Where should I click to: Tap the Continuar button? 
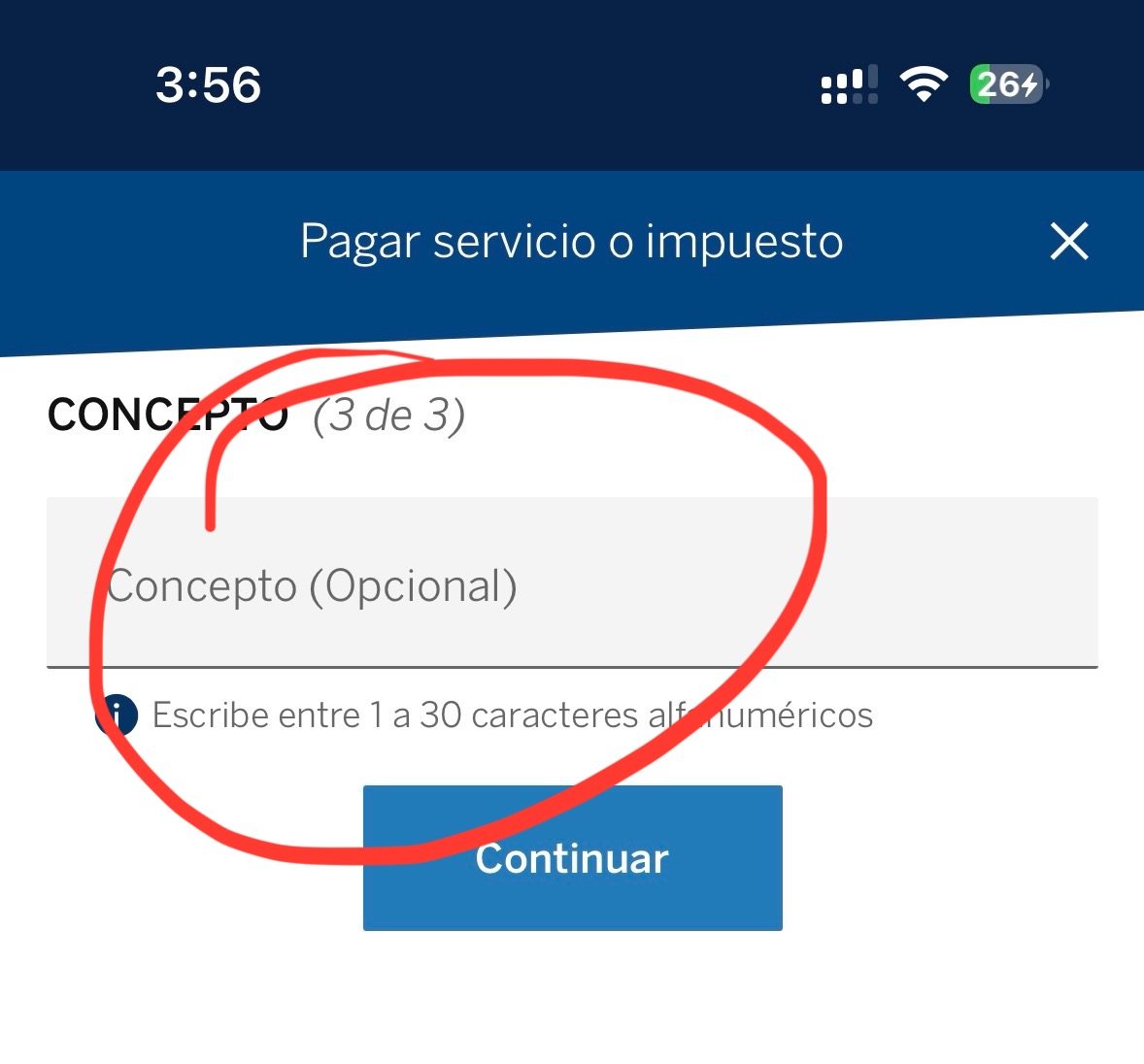(x=572, y=858)
